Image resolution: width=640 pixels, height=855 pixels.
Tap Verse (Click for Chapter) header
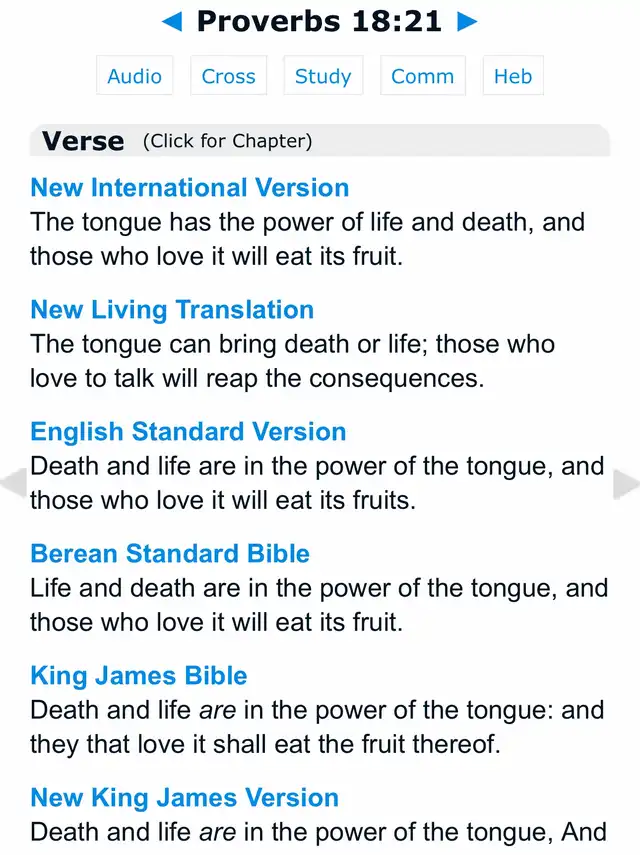pos(178,141)
